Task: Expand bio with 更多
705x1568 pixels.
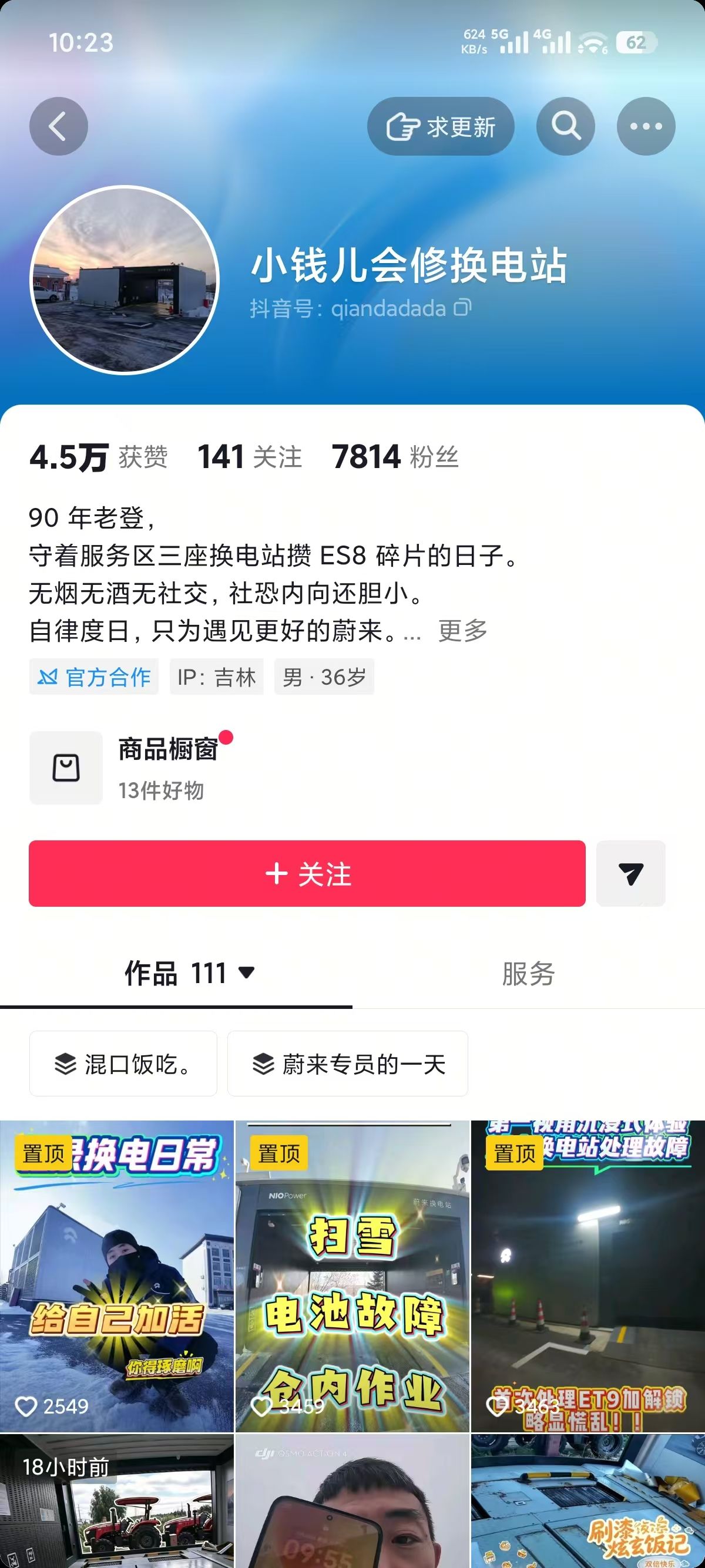Action: (x=463, y=631)
